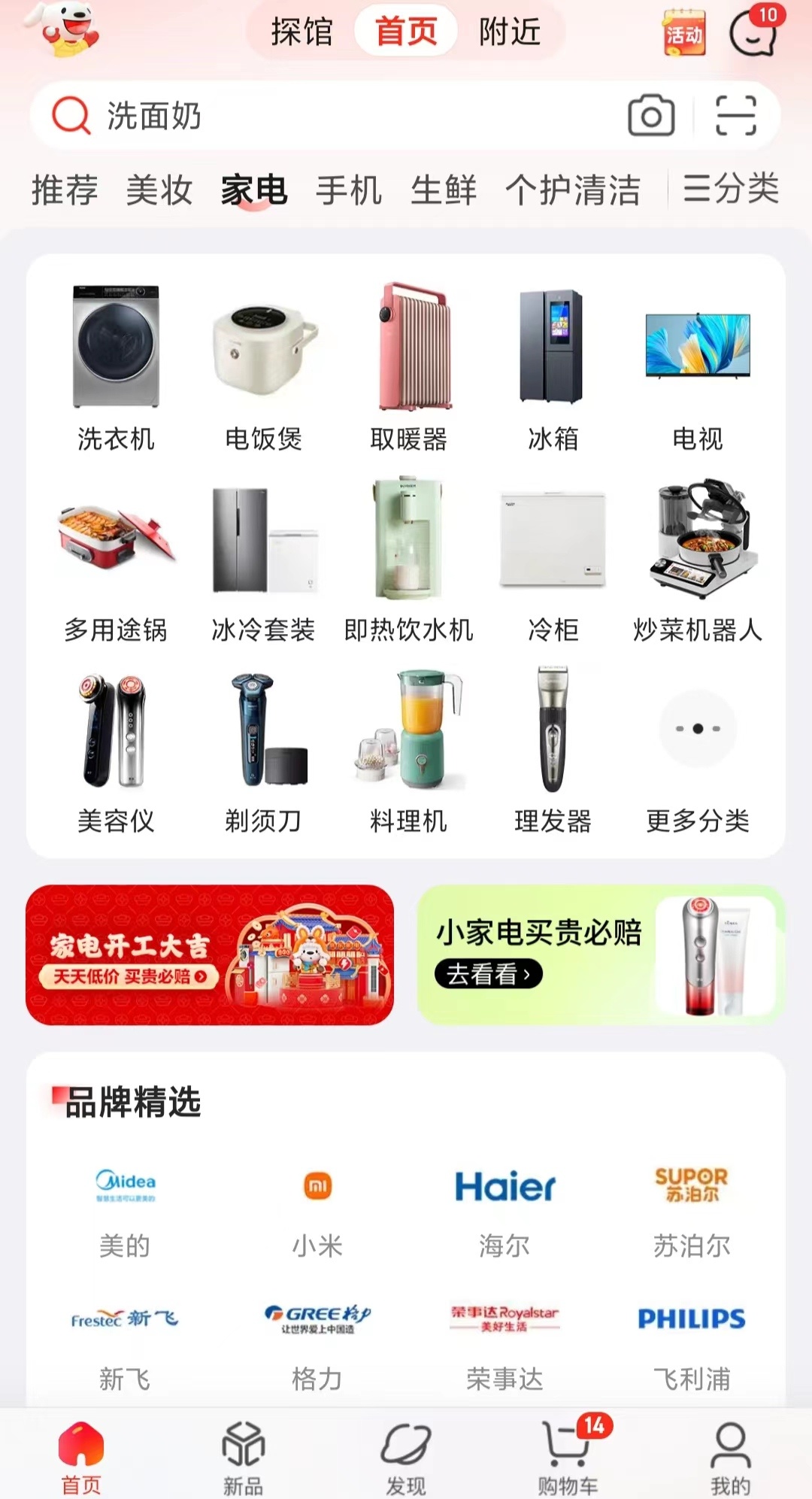This screenshot has height=1499, width=812.
Task: Open the 家电开工大吉 banner
Action: pos(210,954)
